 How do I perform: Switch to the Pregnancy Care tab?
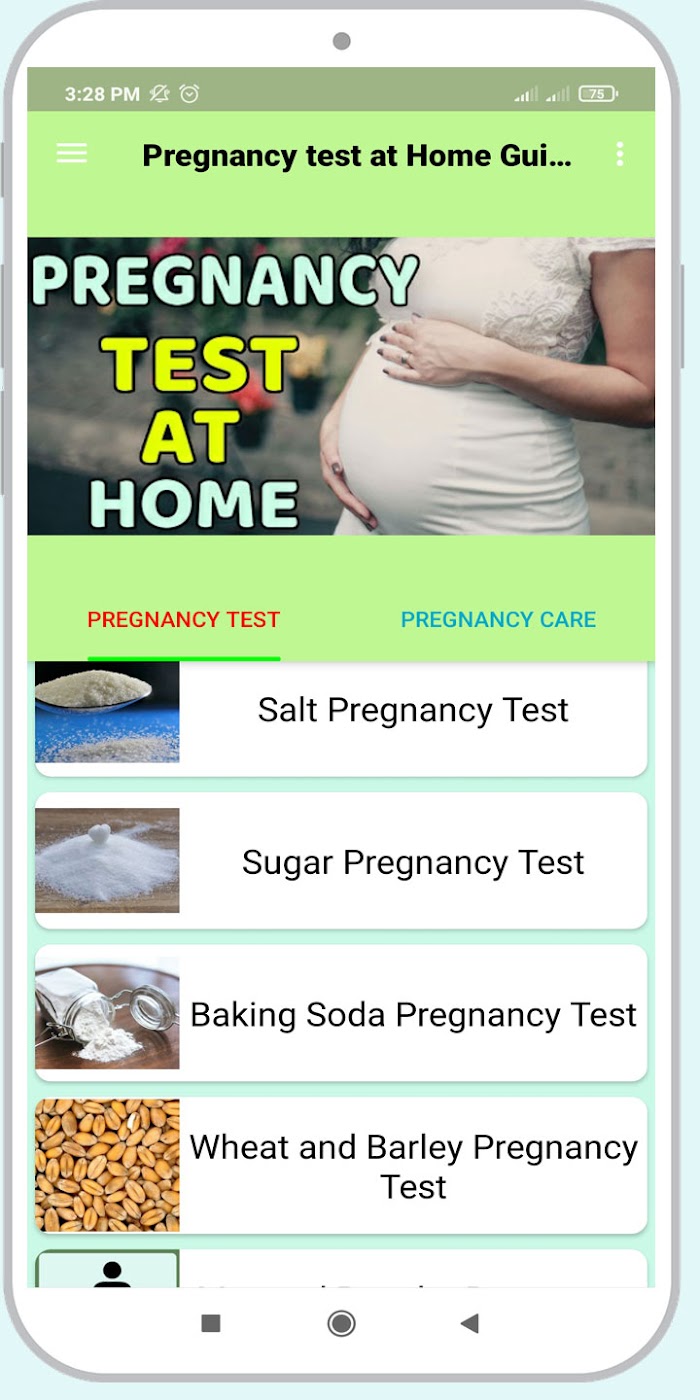(x=498, y=620)
